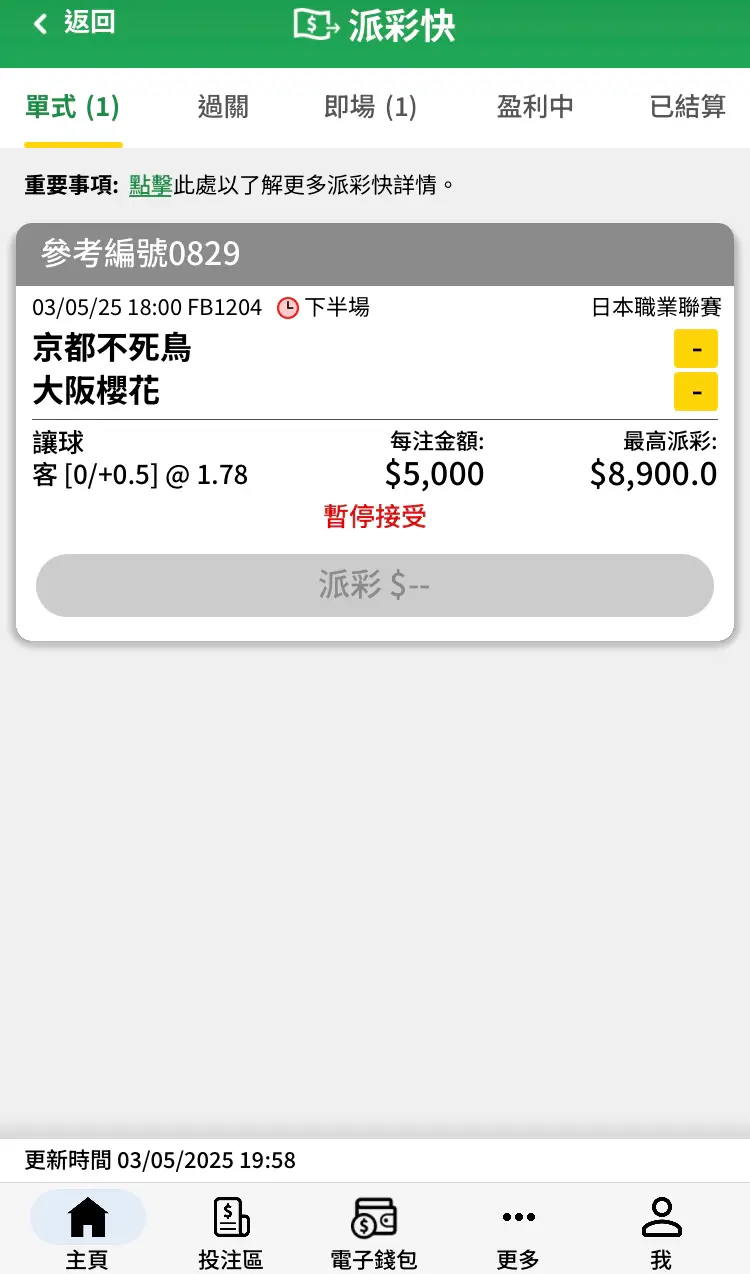
Task: Go back with the 返回 arrow
Action: 74,24
